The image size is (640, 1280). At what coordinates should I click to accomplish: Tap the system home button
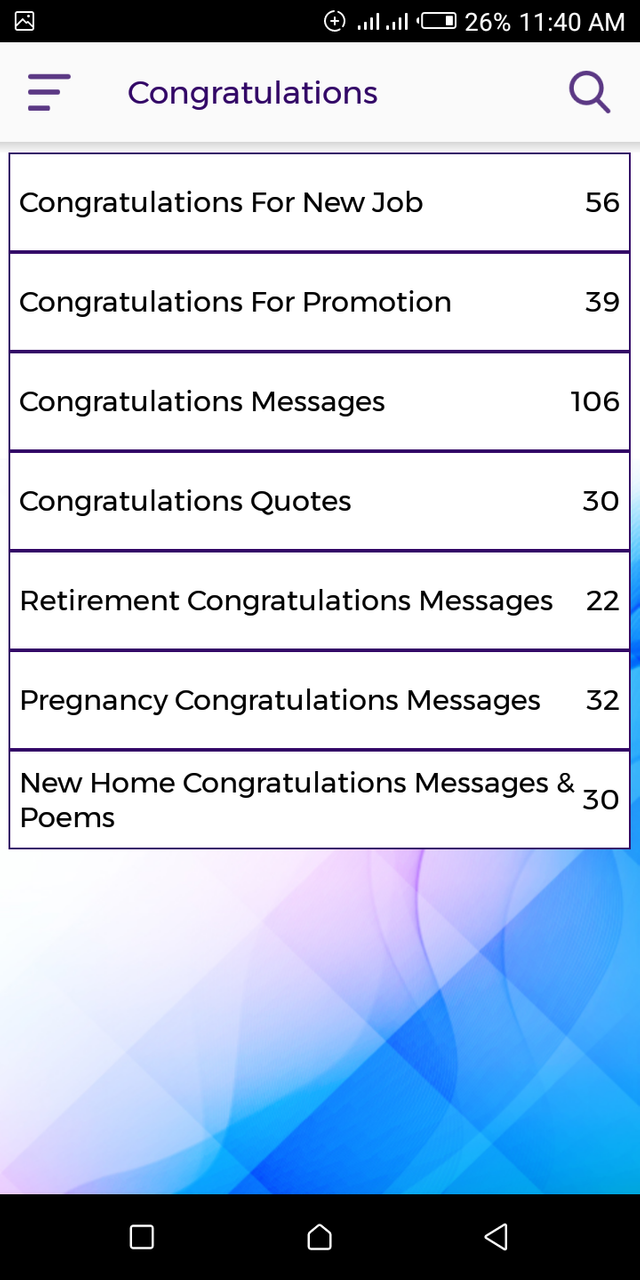pyautogui.click(x=319, y=1237)
